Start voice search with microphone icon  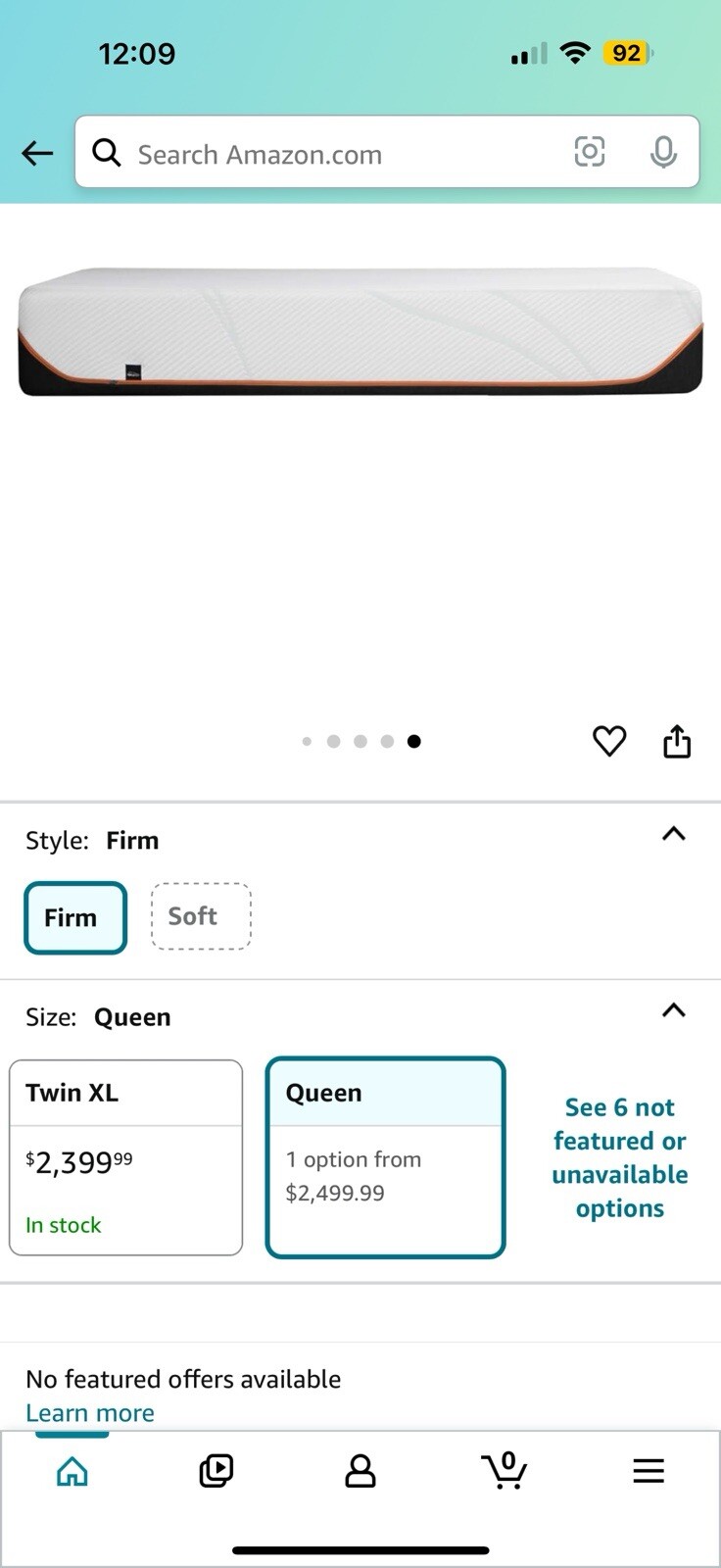point(663,152)
